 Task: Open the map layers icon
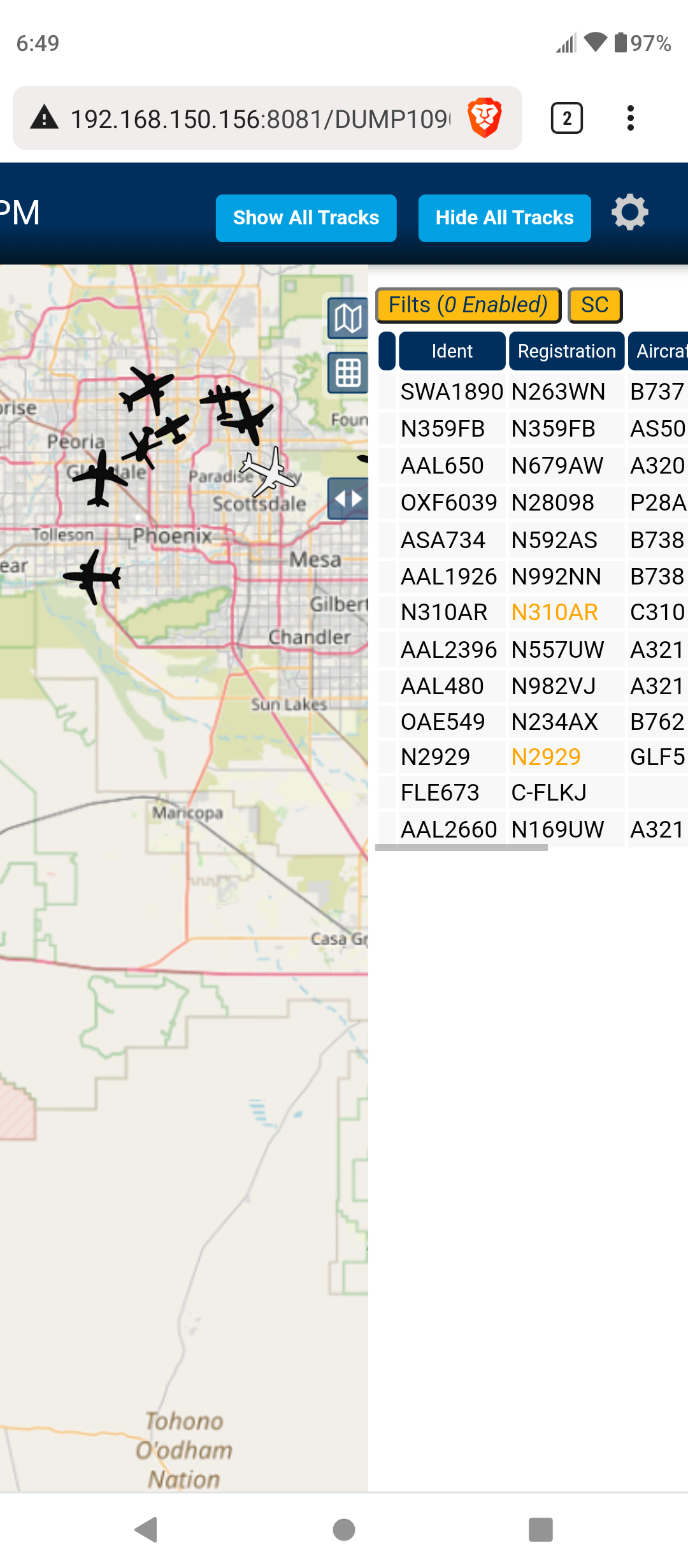coord(348,318)
